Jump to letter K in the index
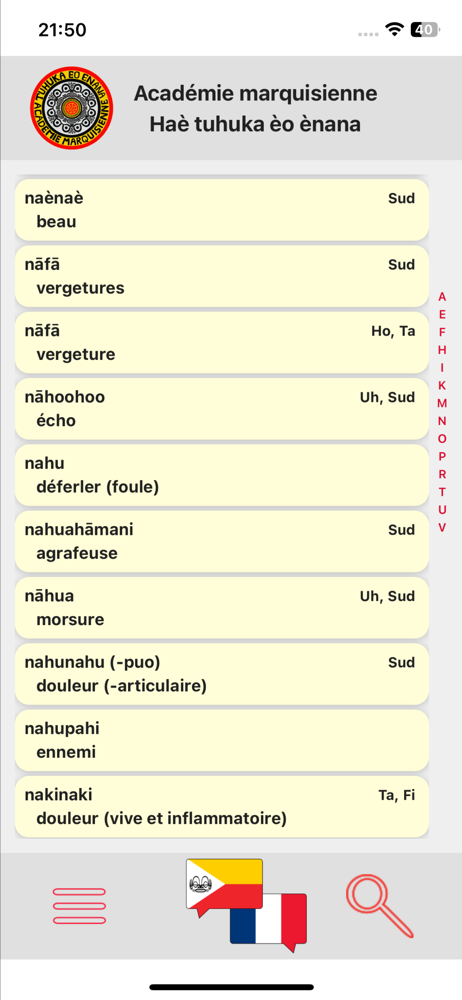Image resolution: width=462 pixels, height=1000 pixels. 442,385
